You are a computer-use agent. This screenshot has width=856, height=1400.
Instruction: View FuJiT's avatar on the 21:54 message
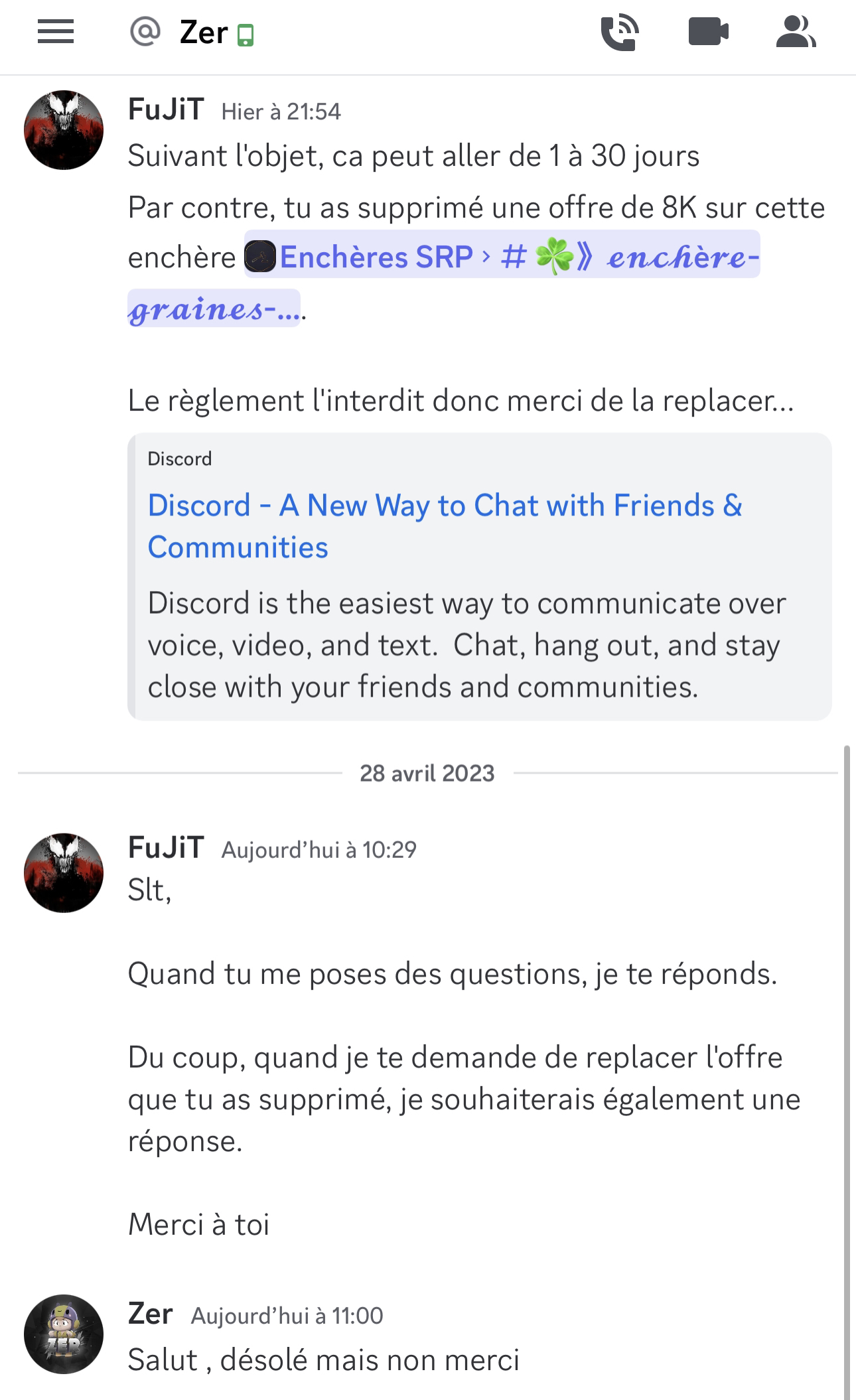tap(64, 130)
